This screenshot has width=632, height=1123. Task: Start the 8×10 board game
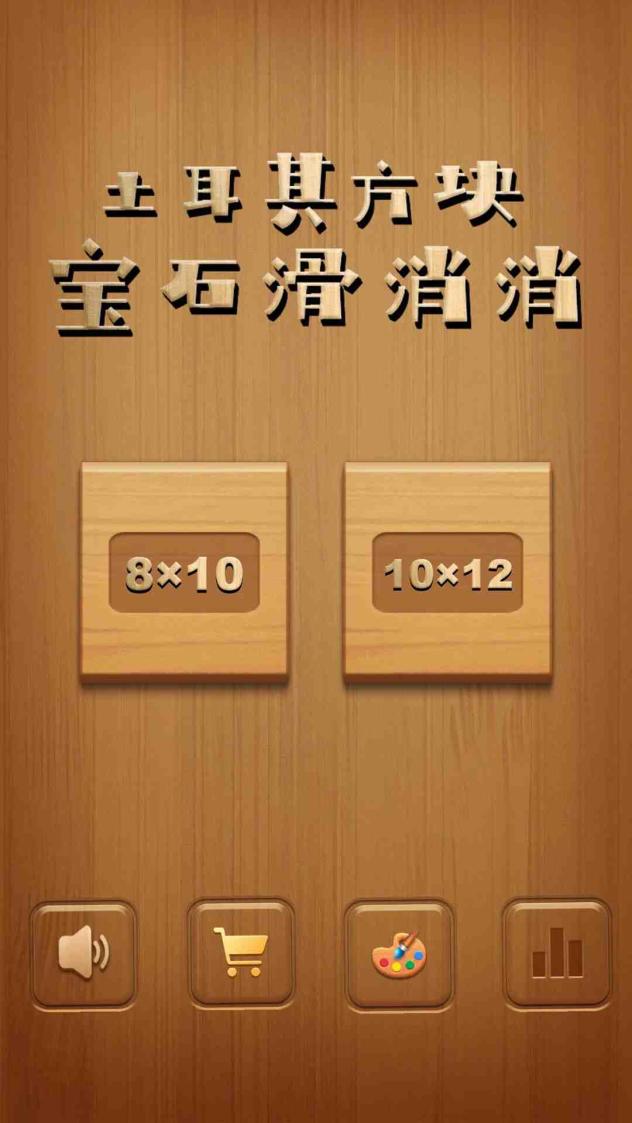pyautogui.click(x=184, y=573)
